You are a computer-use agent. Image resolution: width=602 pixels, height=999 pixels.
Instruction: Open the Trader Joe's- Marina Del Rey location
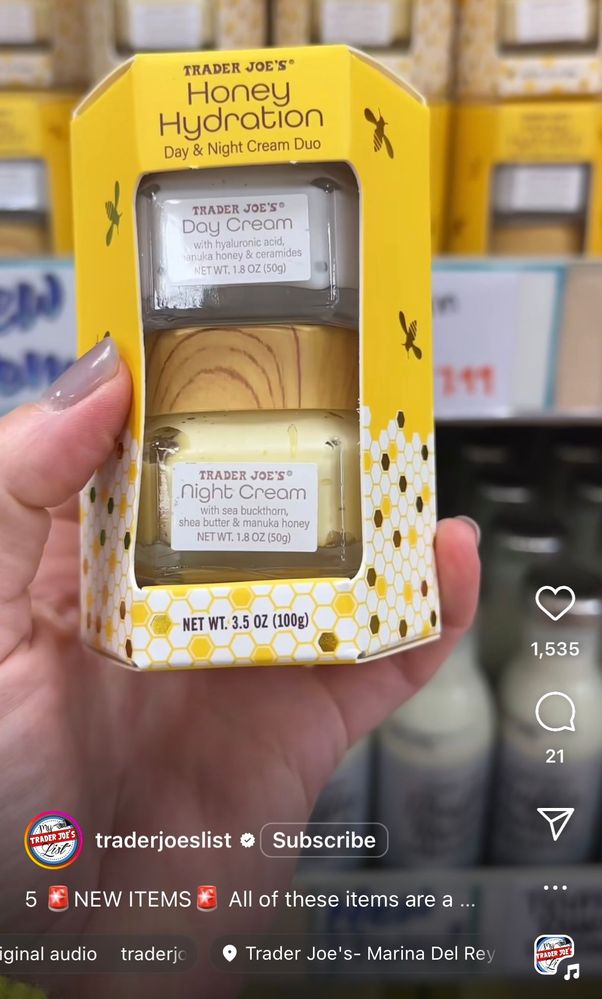tap(358, 954)
